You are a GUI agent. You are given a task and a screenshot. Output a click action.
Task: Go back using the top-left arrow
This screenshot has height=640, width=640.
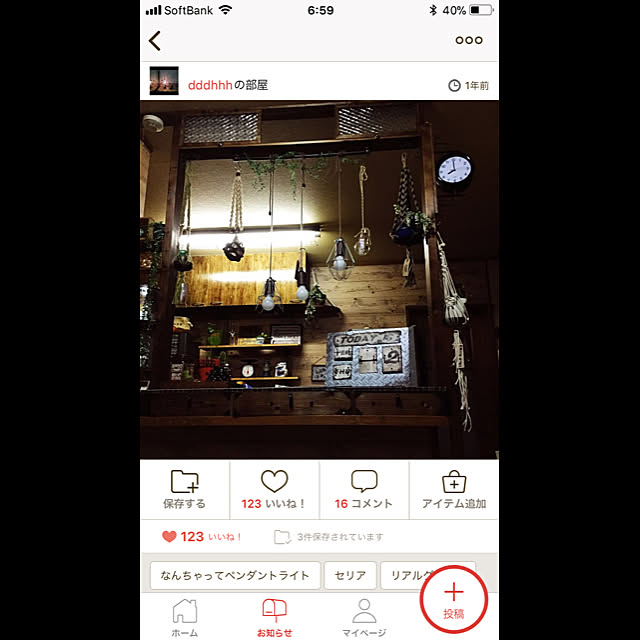pos(155,41)
